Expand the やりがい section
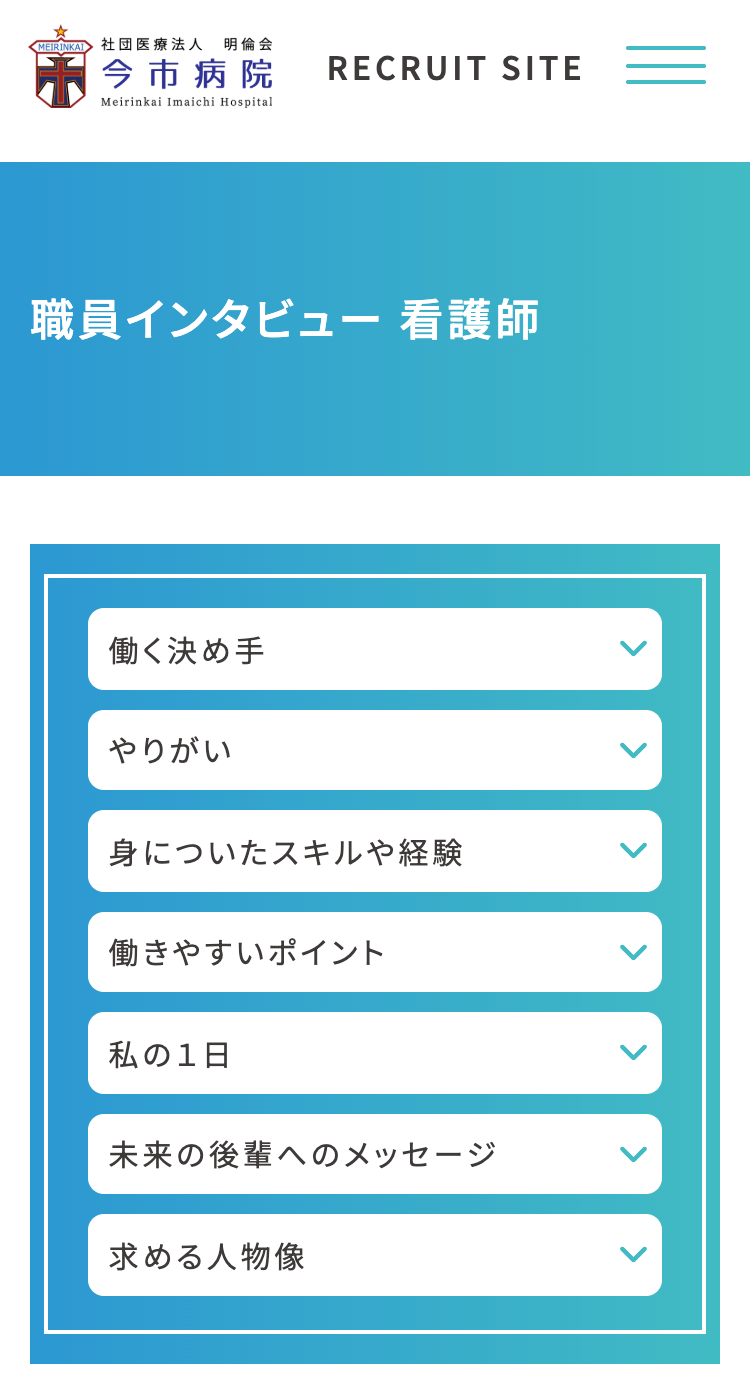The height and width of the screenshot is (1400, 750). click(x=375, y=750)
